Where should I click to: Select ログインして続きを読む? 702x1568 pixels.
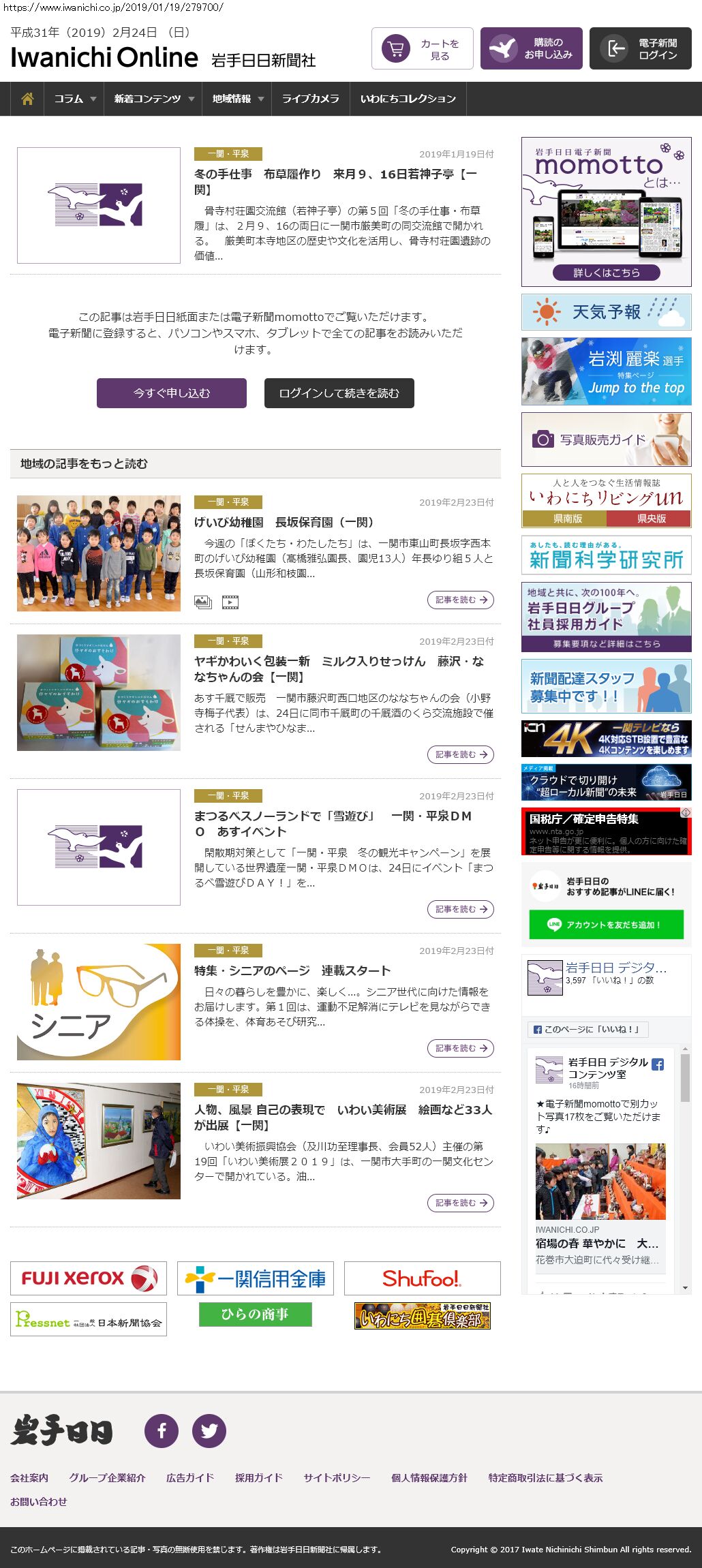(339, 393)
